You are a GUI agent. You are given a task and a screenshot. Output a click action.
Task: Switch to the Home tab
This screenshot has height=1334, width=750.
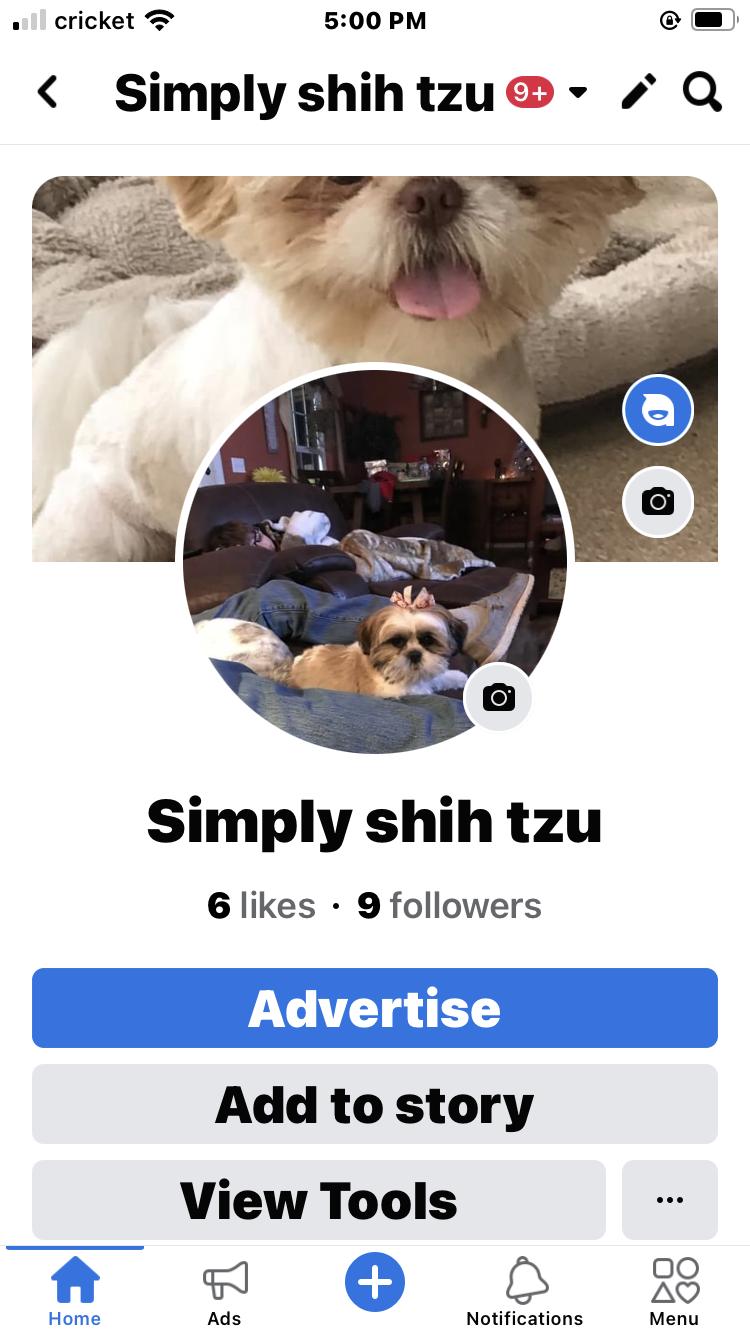(75, 1292)
